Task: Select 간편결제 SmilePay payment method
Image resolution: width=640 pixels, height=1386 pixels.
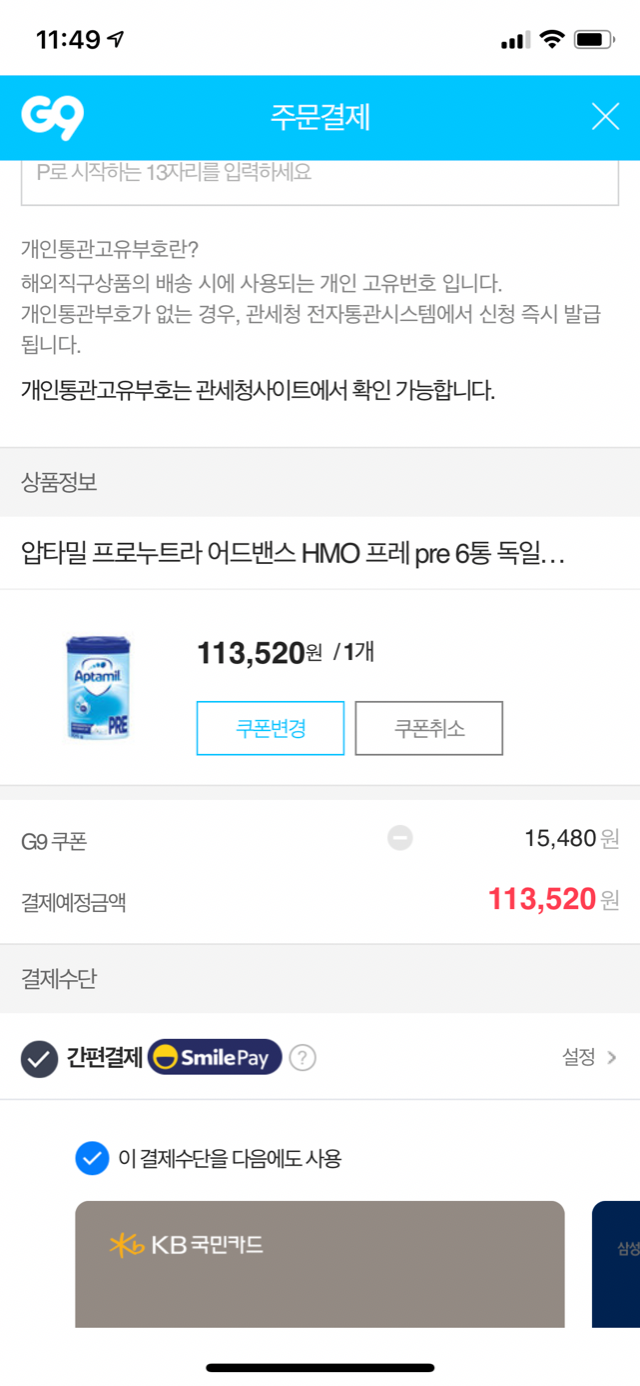Action: click(x=40, y=1057)
